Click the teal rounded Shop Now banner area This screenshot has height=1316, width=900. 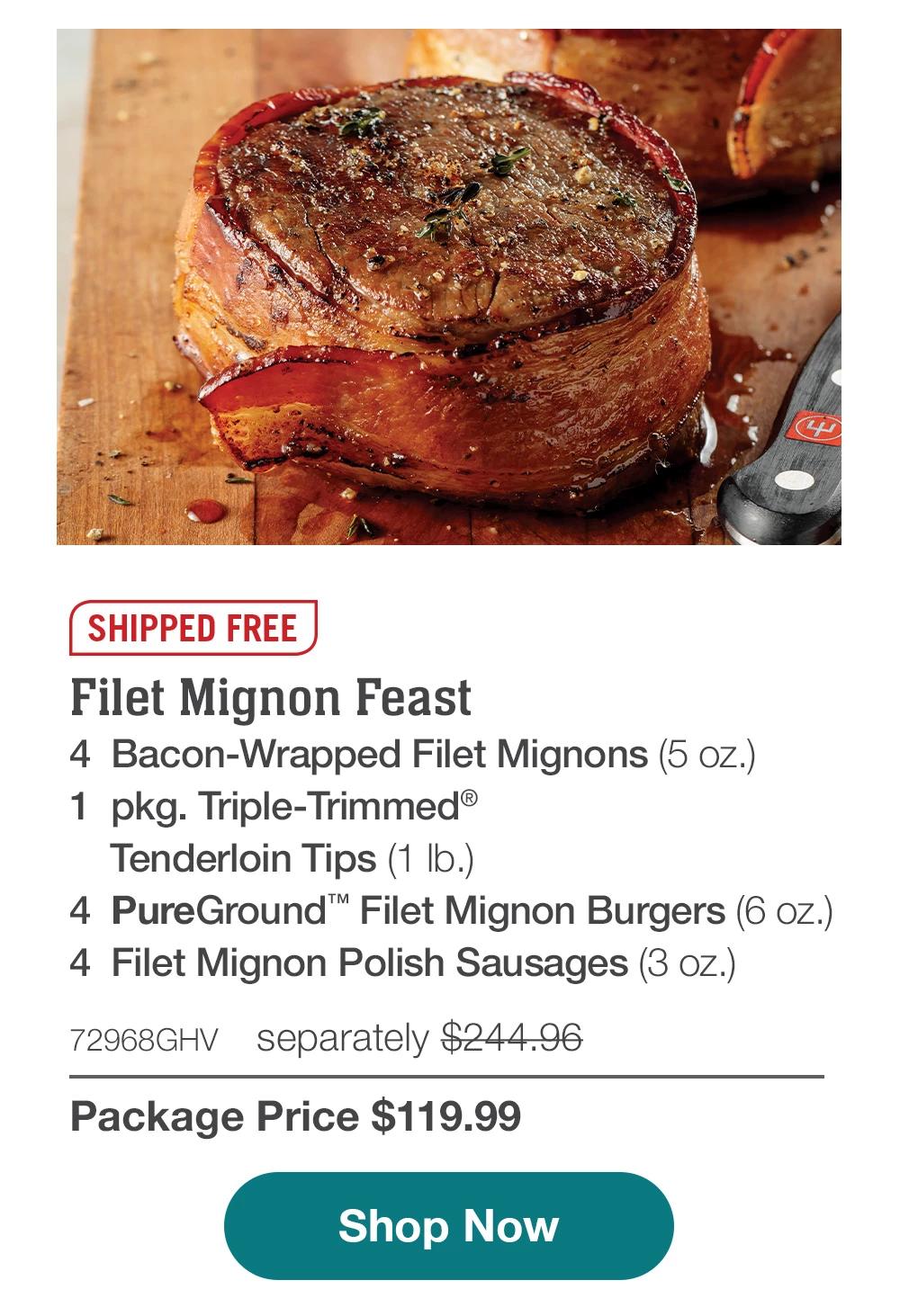pyautogui.click(x=450, y=1225)
